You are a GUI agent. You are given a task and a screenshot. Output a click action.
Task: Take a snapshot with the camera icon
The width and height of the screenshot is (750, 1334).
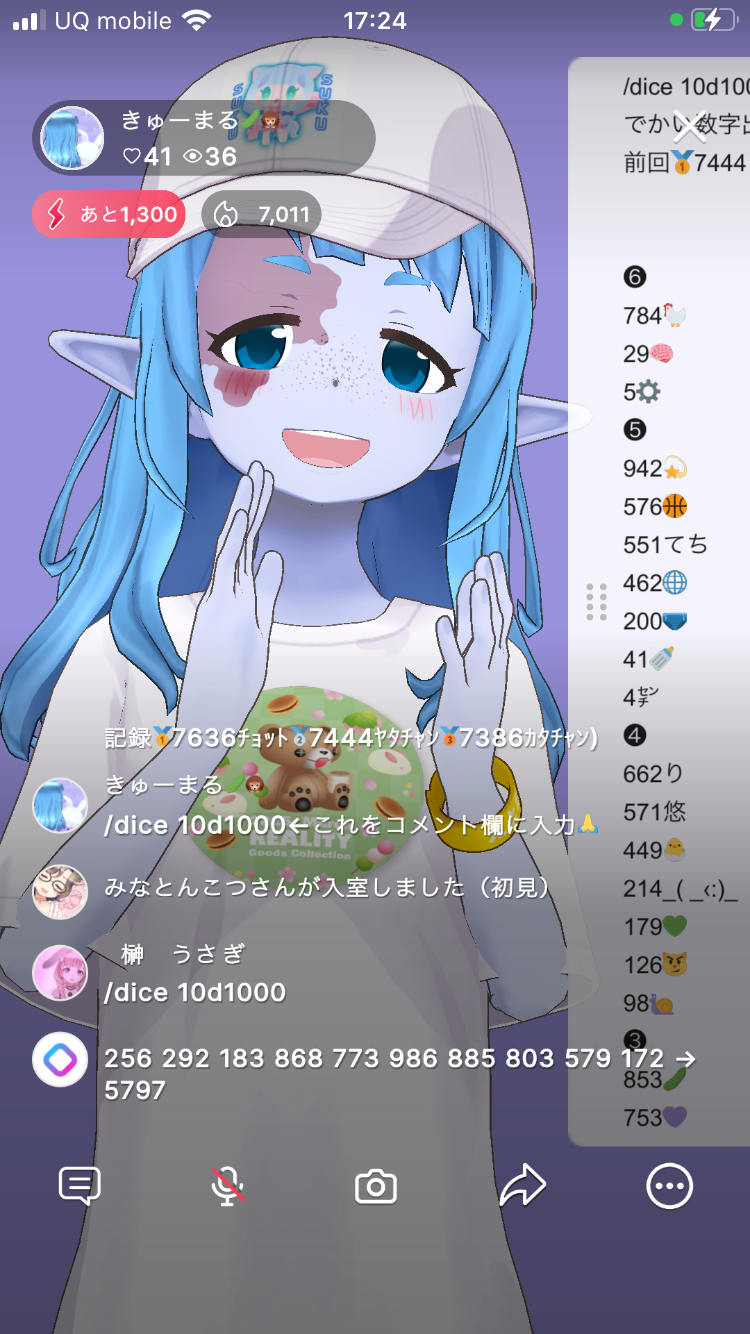(376, 1187)
